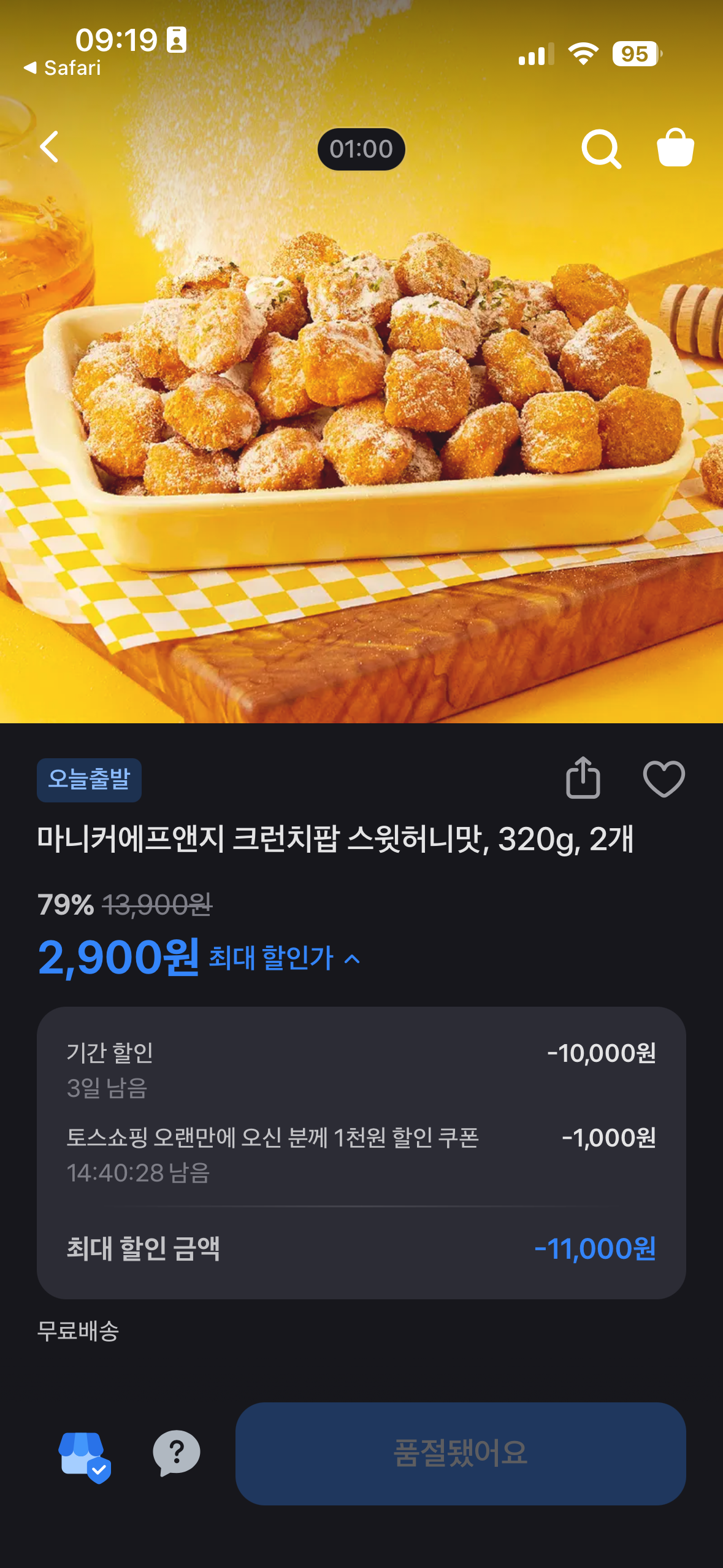Collapse the 최대 할인가 discount details
This screenshot has height=1568, width=723.
286,958
